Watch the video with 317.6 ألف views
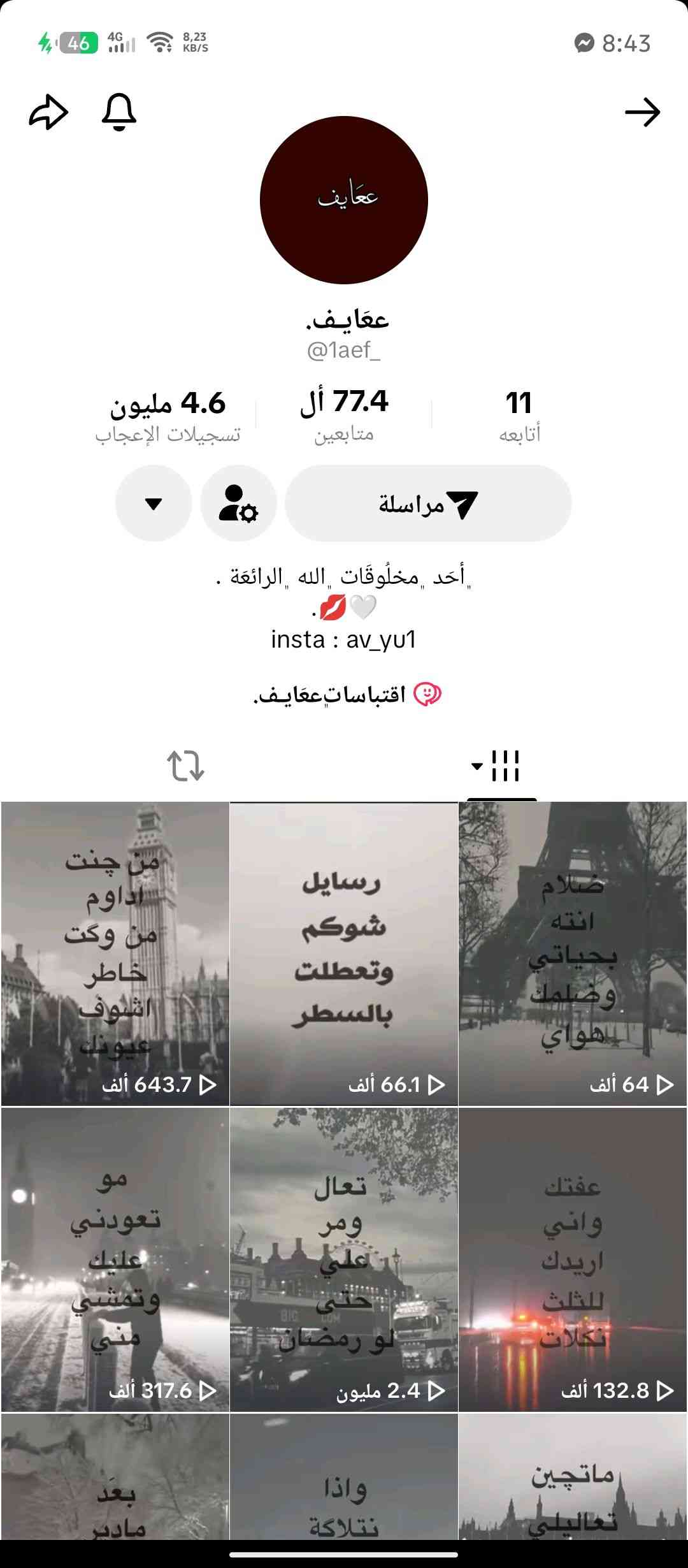Viewport: 688px width, 1568px height. (x=115, y=1259)
